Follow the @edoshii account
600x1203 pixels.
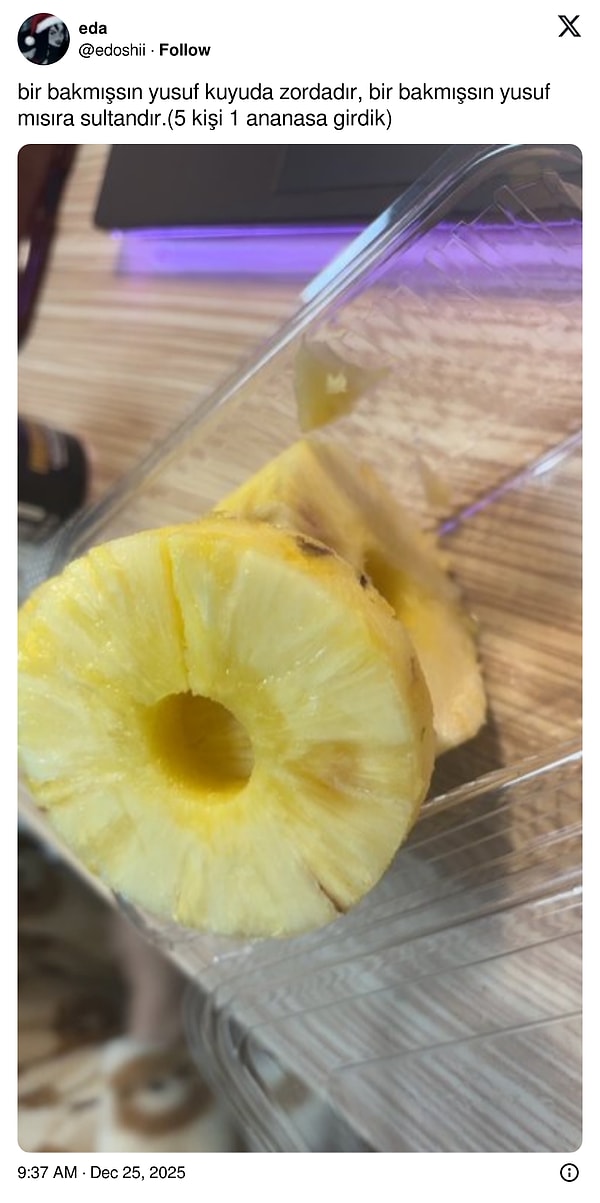click(x=185, y=50)
